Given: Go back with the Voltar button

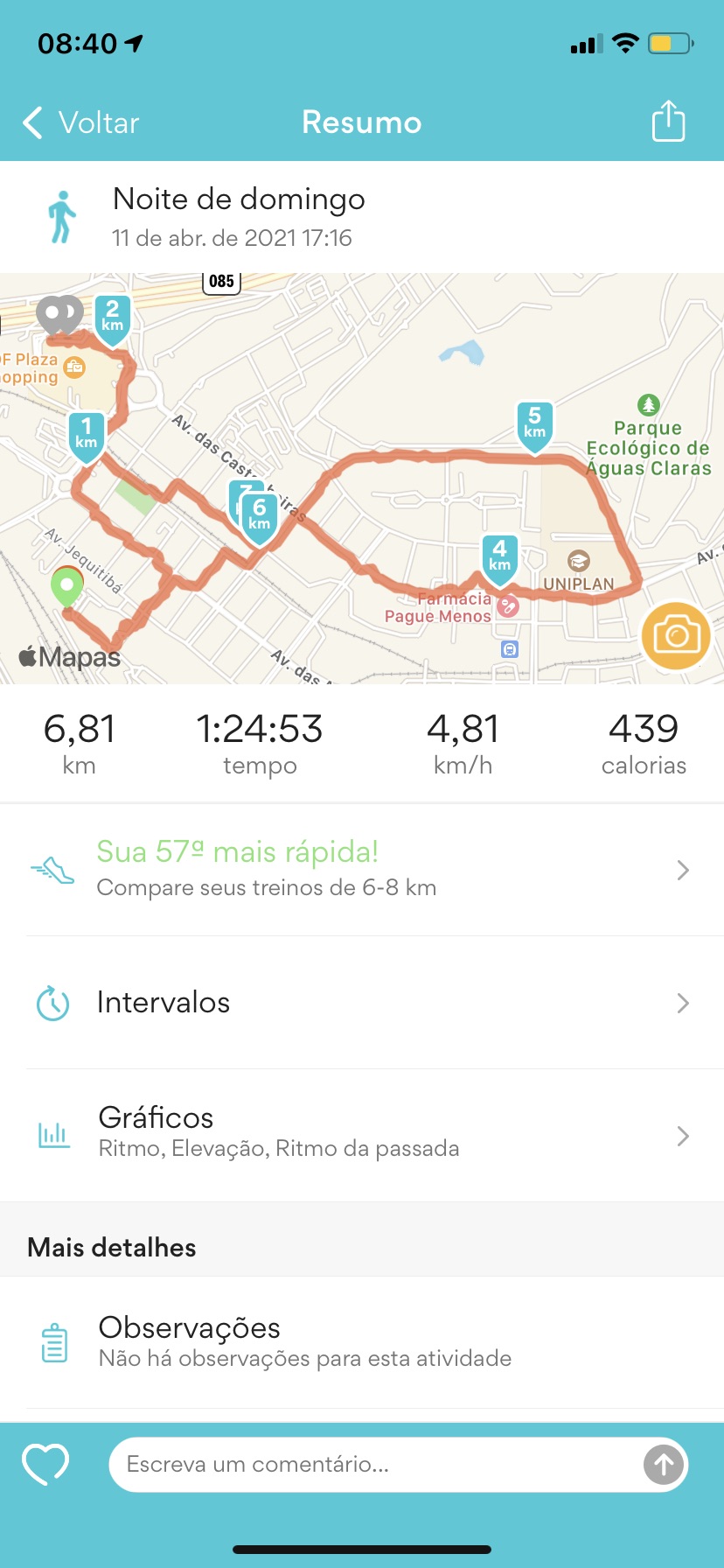Looking at the screenshot, I should 80,122.
